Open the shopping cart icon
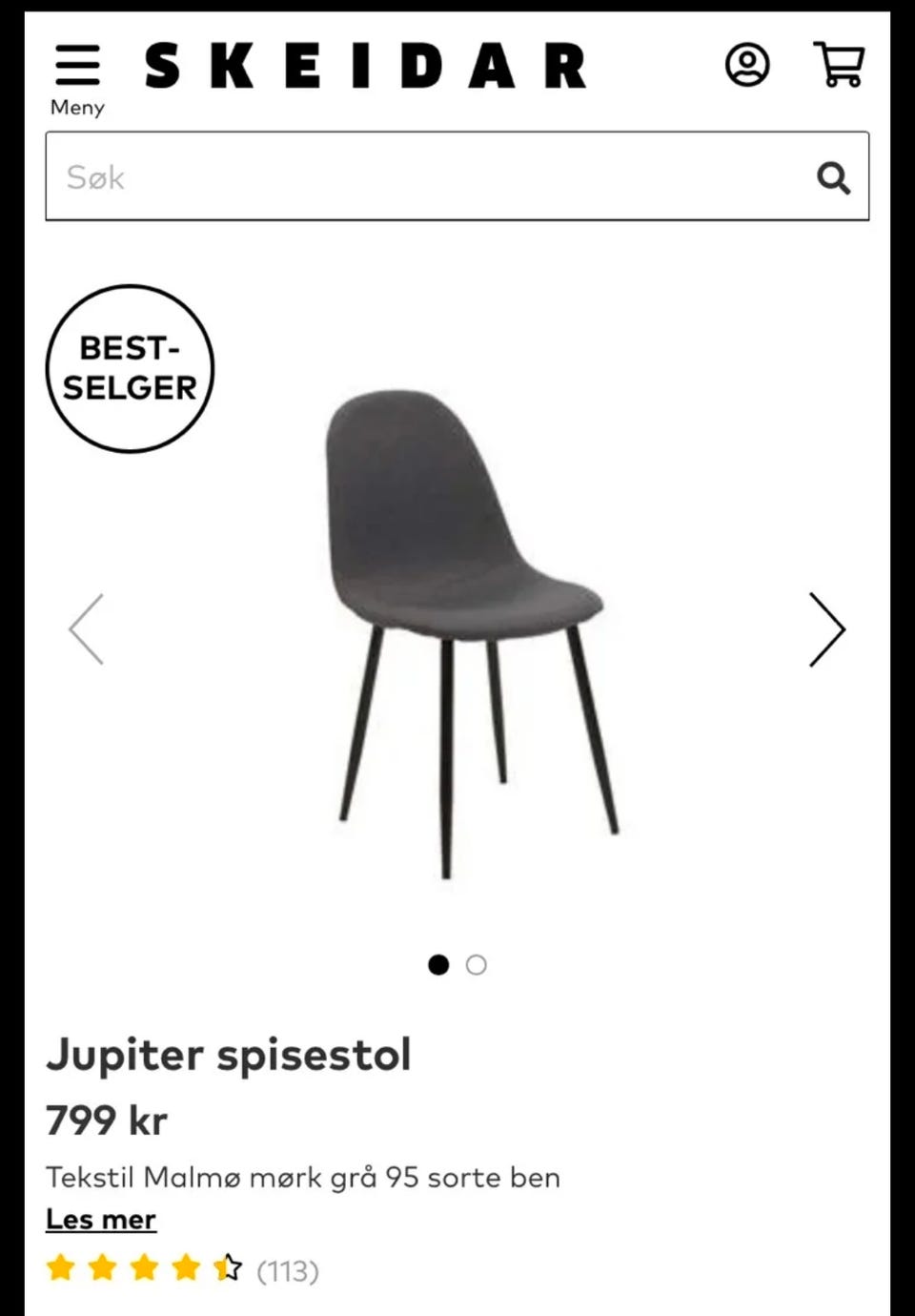This screenshot has width=915, height=1316. click(841, 65)
